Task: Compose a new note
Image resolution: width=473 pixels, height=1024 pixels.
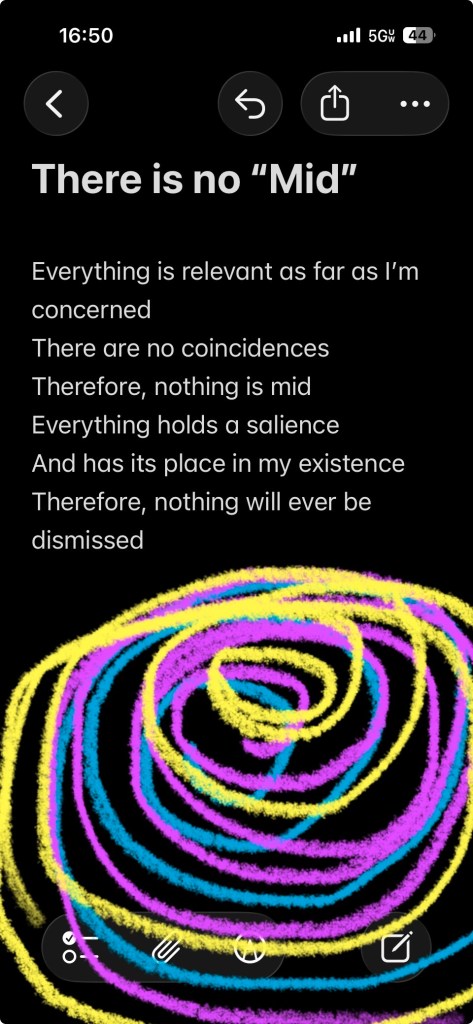Action: [396, 947]
